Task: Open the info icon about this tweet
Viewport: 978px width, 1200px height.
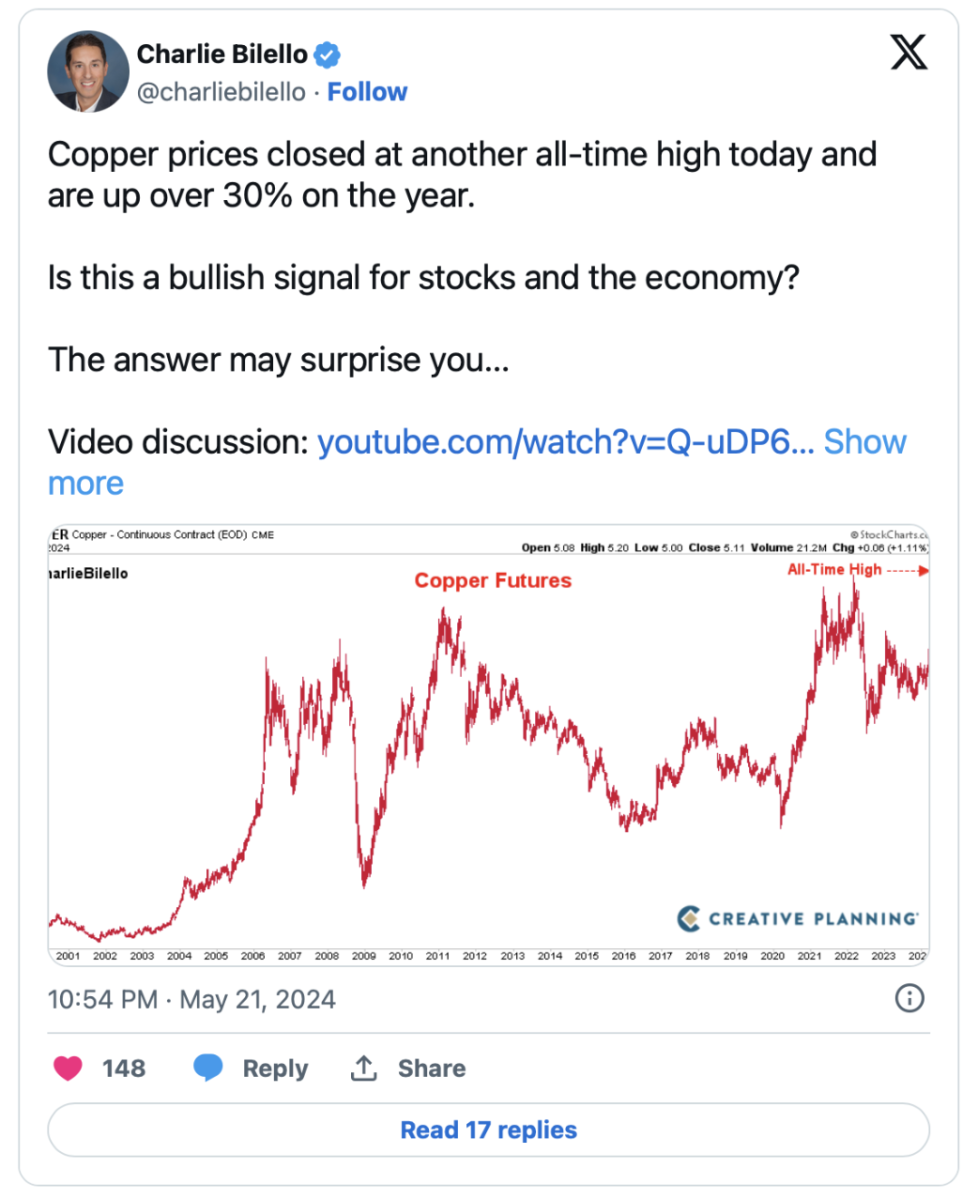Action: click(909, 998)
